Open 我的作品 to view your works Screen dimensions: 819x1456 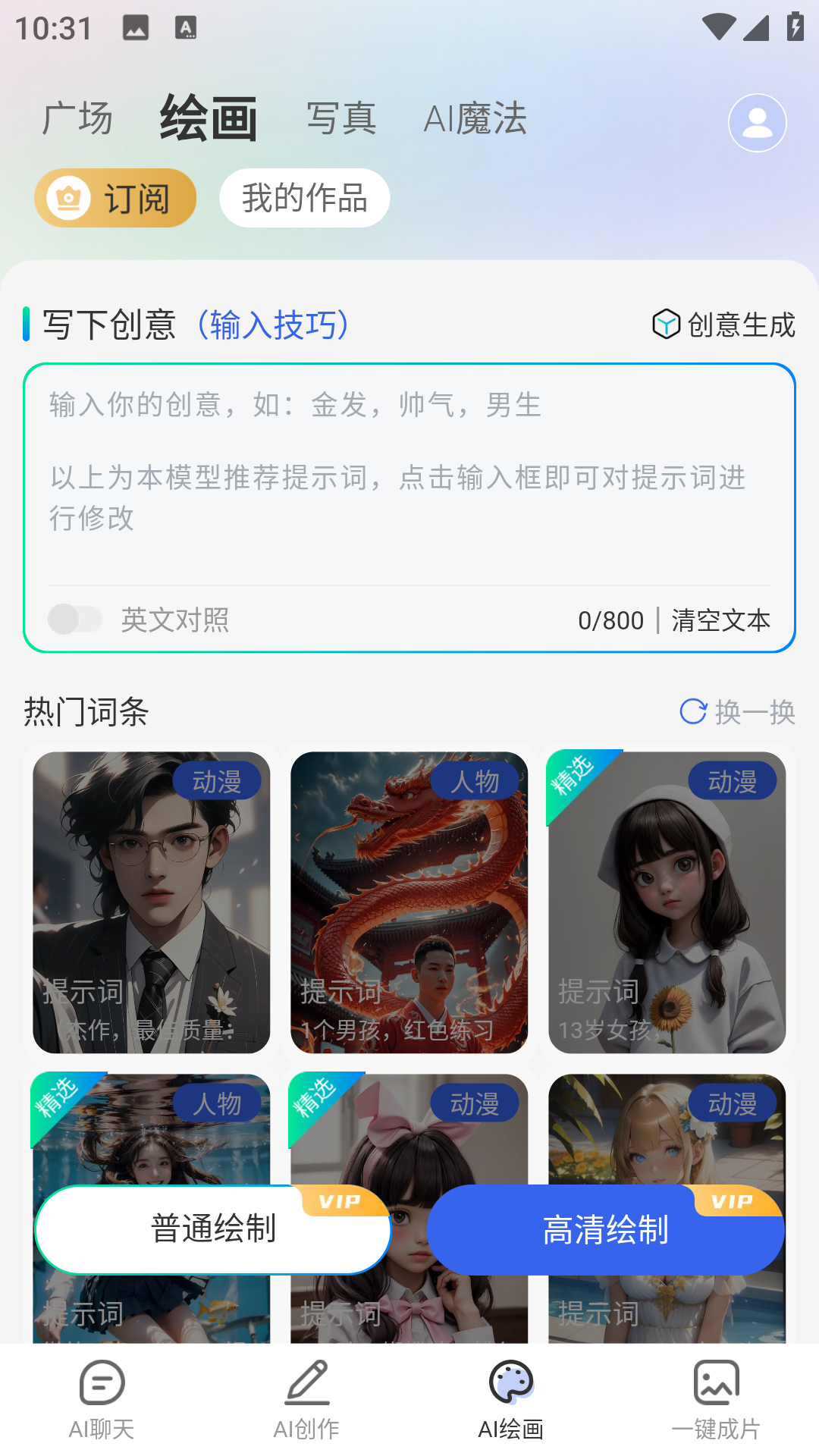303,197
